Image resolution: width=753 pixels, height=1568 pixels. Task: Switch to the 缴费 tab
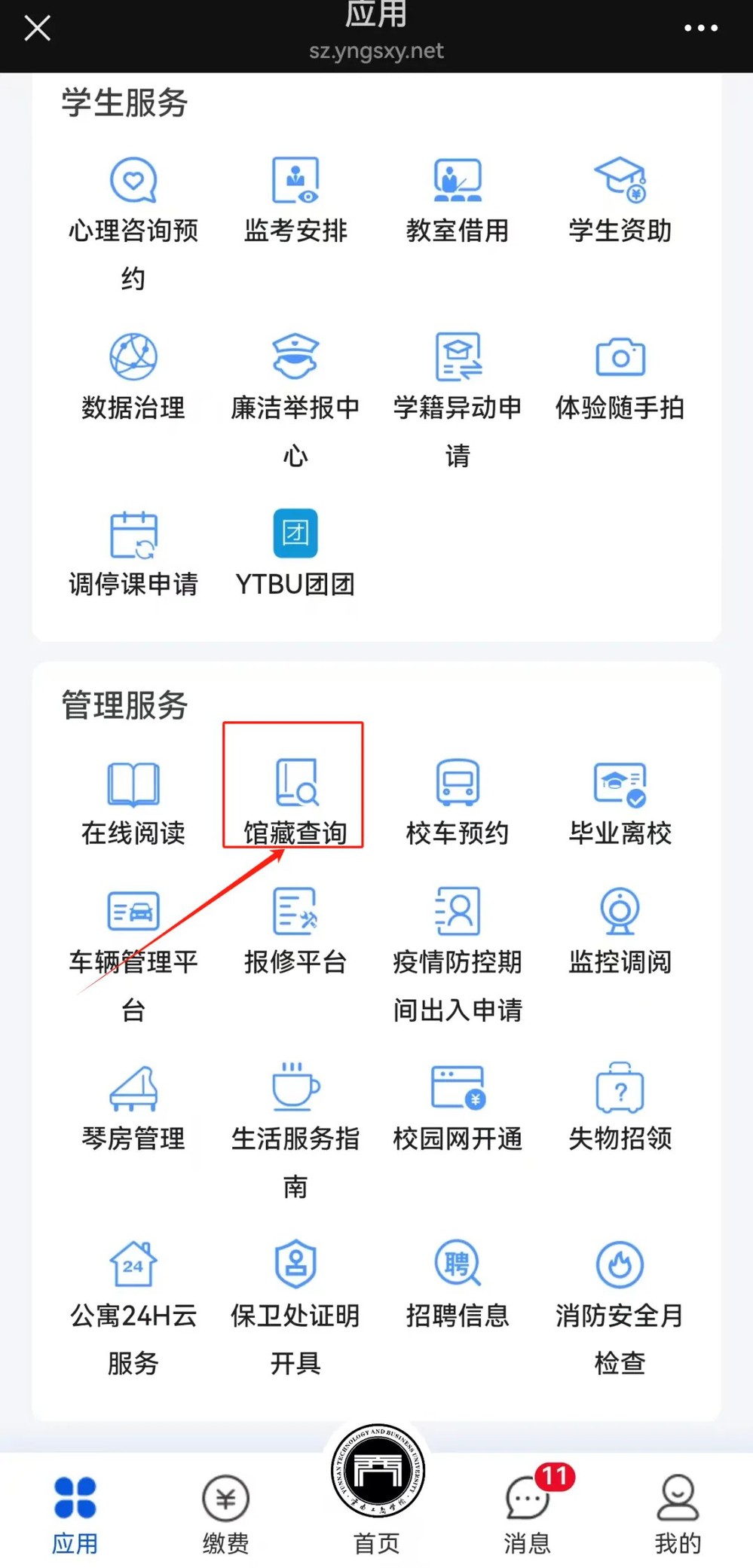pos(225,1511)
